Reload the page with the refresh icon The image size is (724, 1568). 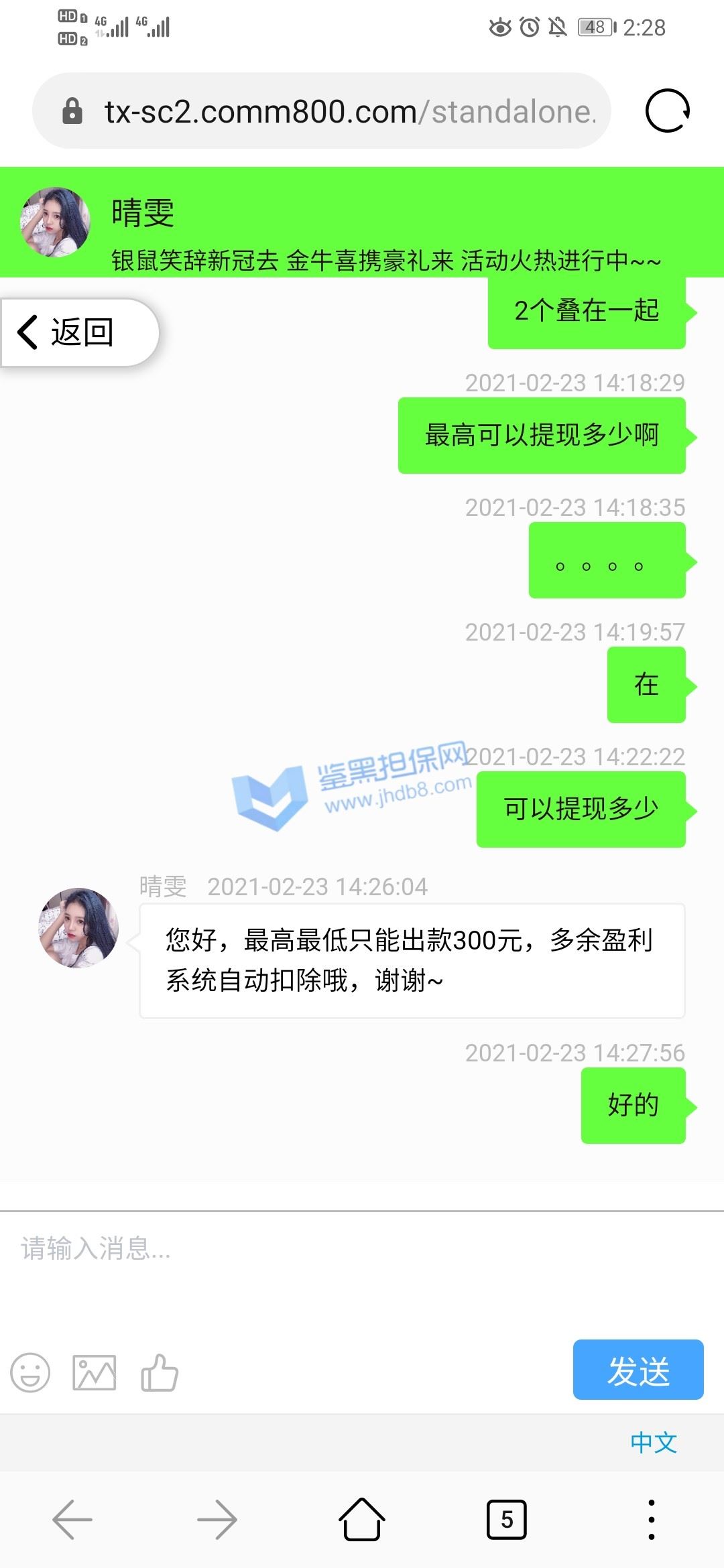(x=667, y=111)
